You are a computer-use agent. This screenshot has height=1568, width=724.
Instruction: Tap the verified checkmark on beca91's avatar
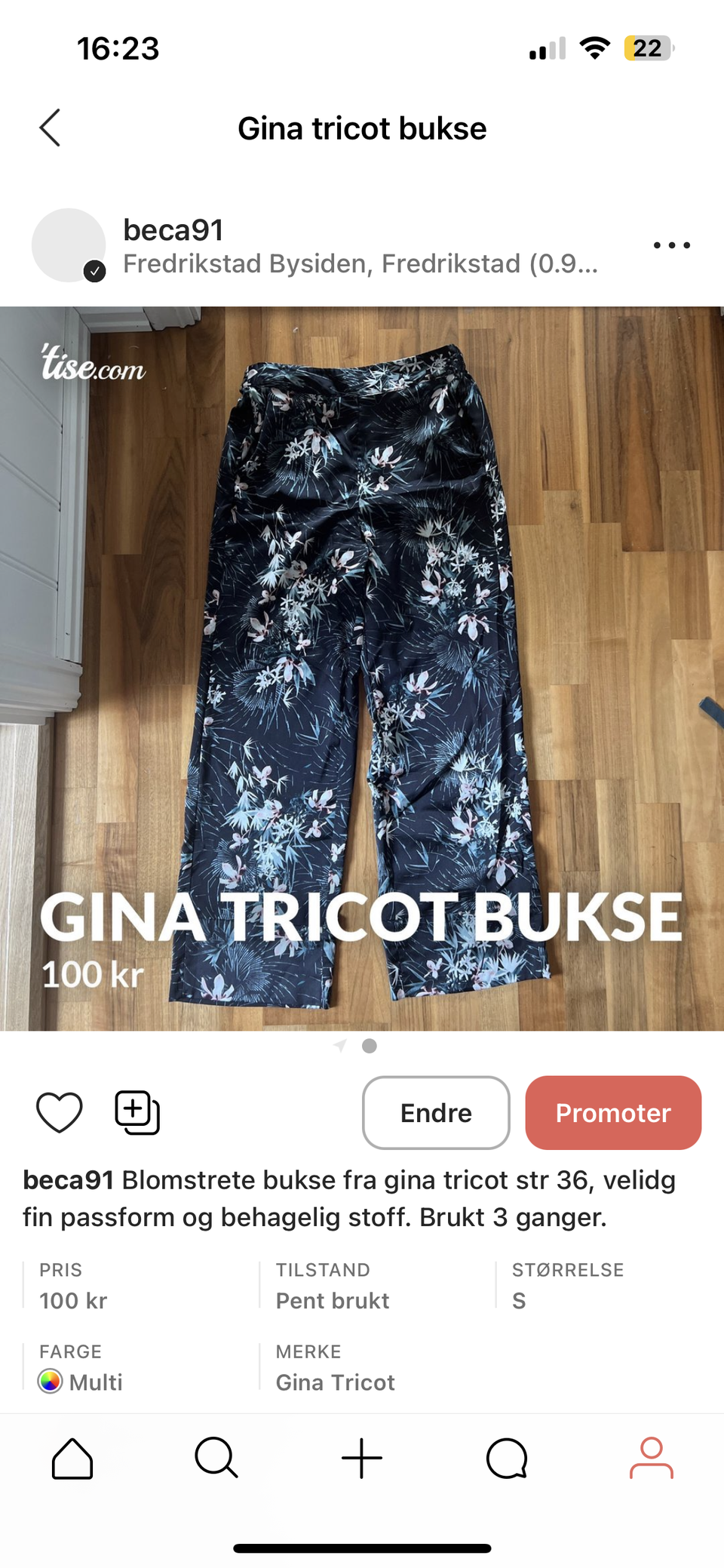pyautogui.click(x=94, y=270)
